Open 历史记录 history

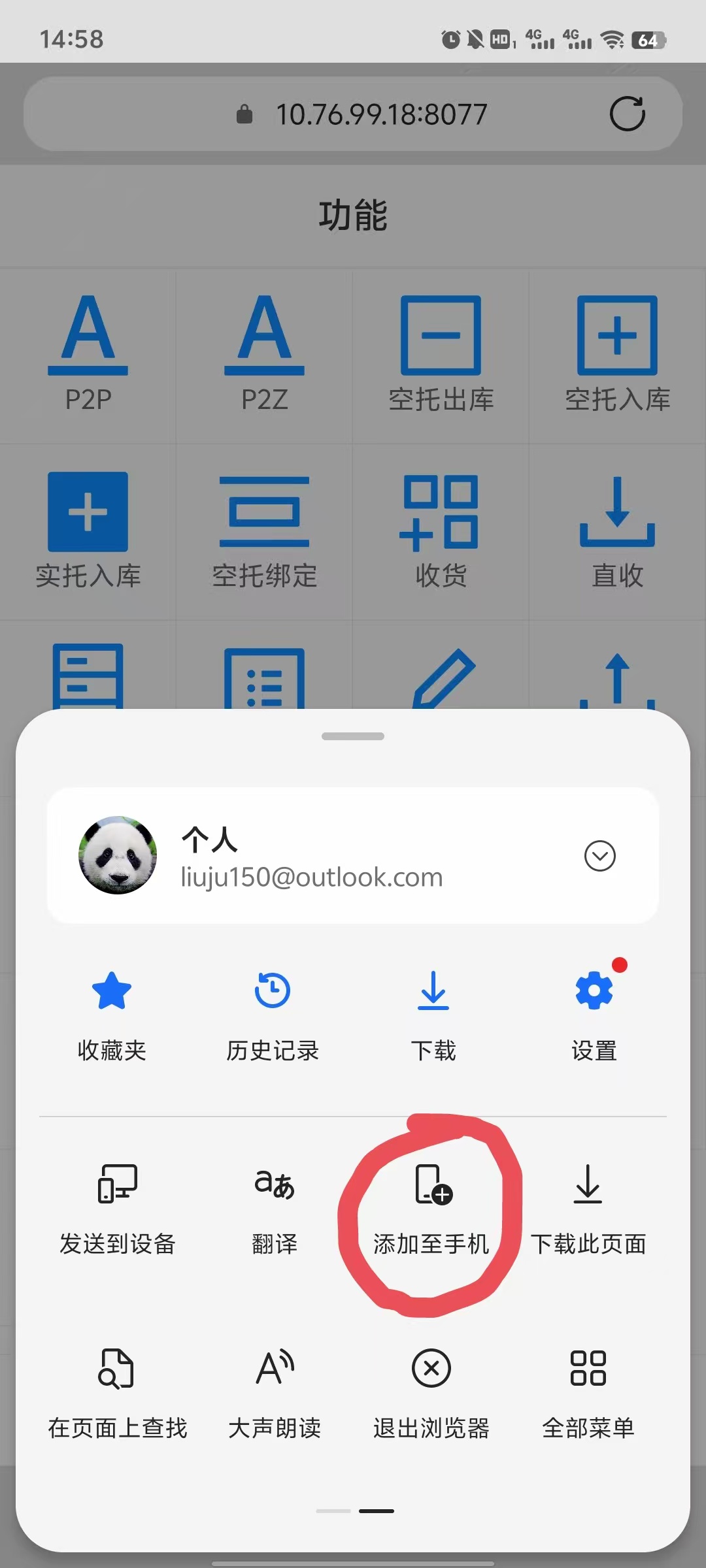pos(273,1013)
